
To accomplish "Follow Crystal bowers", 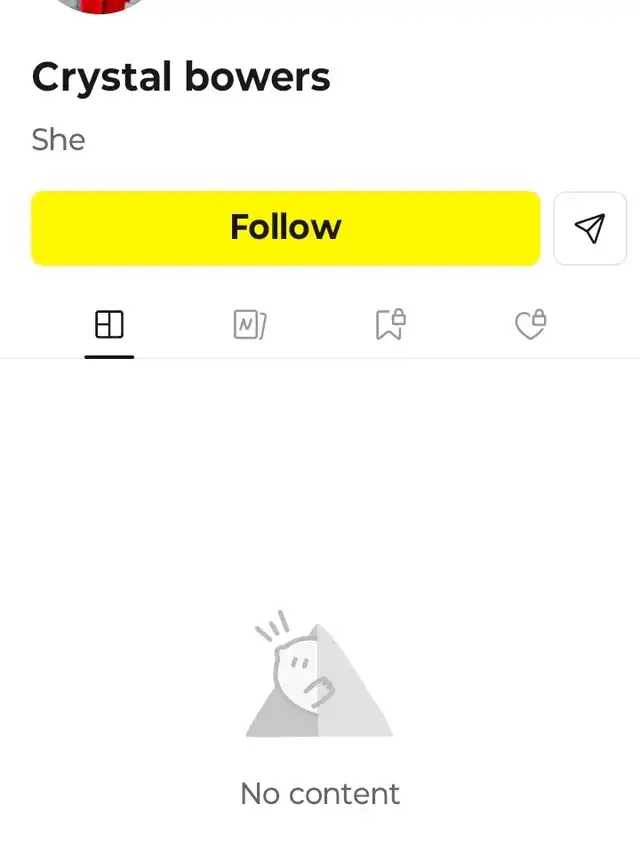I will pos(286,228).
